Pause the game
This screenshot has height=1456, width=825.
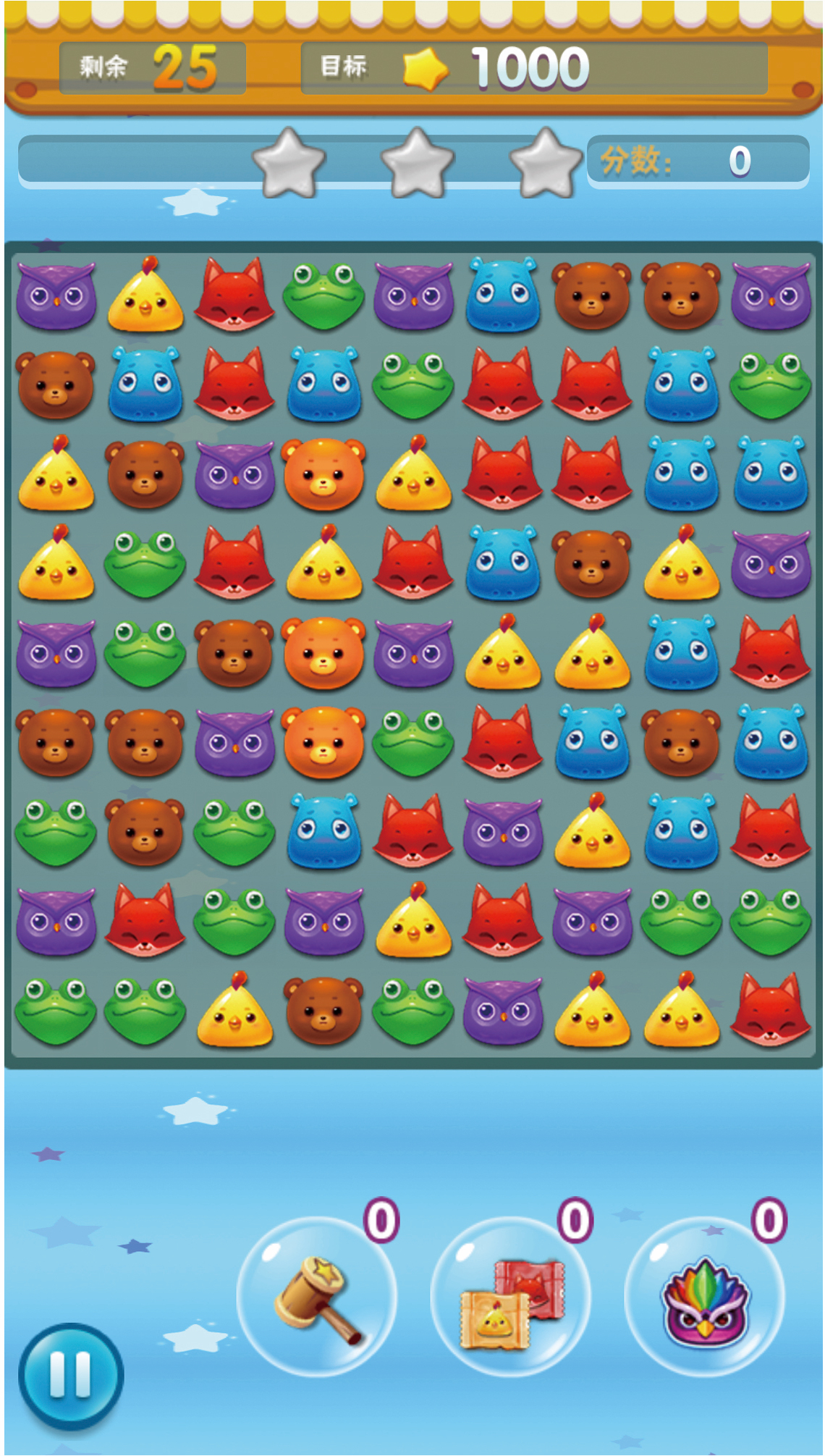[x=70, y=1375]
